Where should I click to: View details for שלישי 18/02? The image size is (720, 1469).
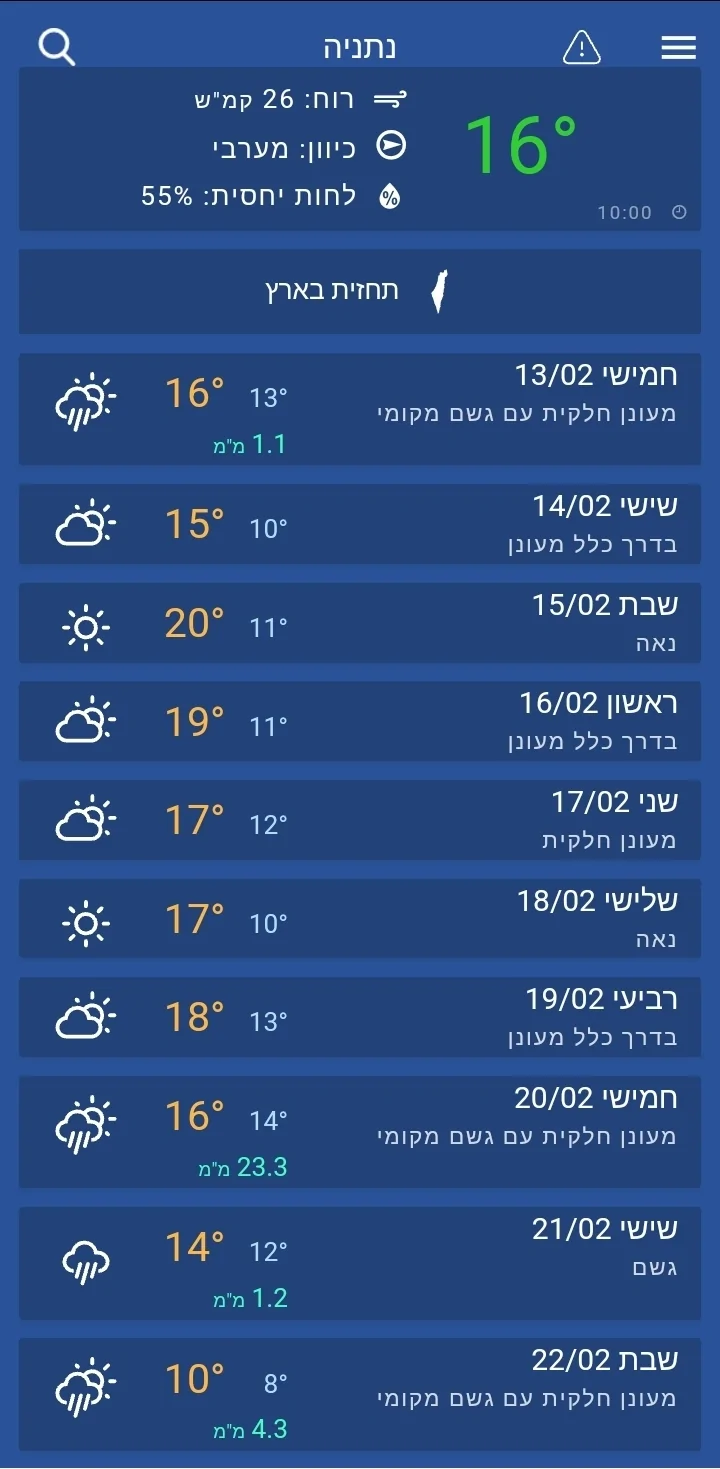click(360, 919)
